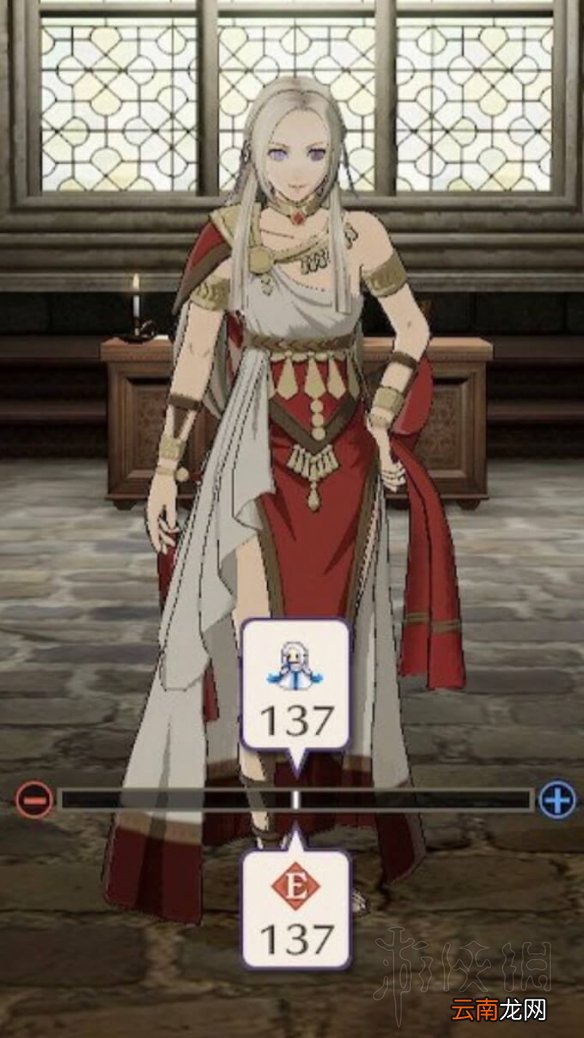Tap the slider bar between minus and plus
The width and height of the screenshot is (584, 1038).
(x=295, y=800)
